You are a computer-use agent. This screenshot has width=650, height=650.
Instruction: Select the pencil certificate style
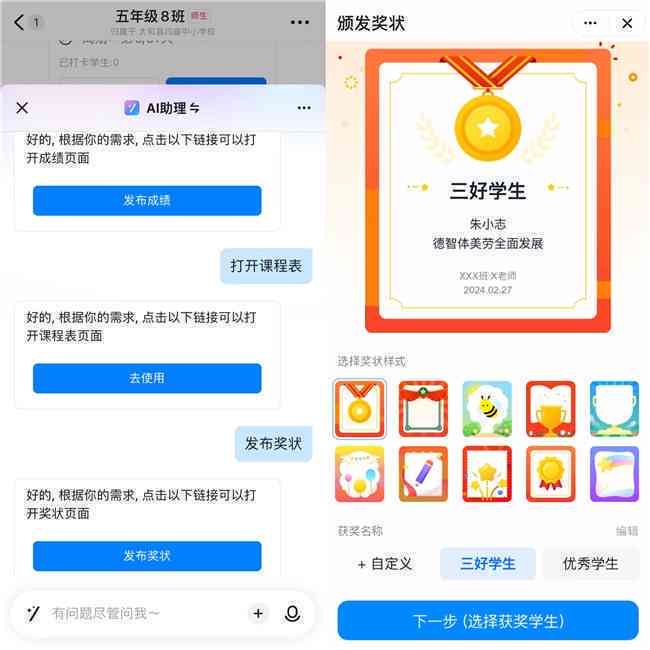423,473
